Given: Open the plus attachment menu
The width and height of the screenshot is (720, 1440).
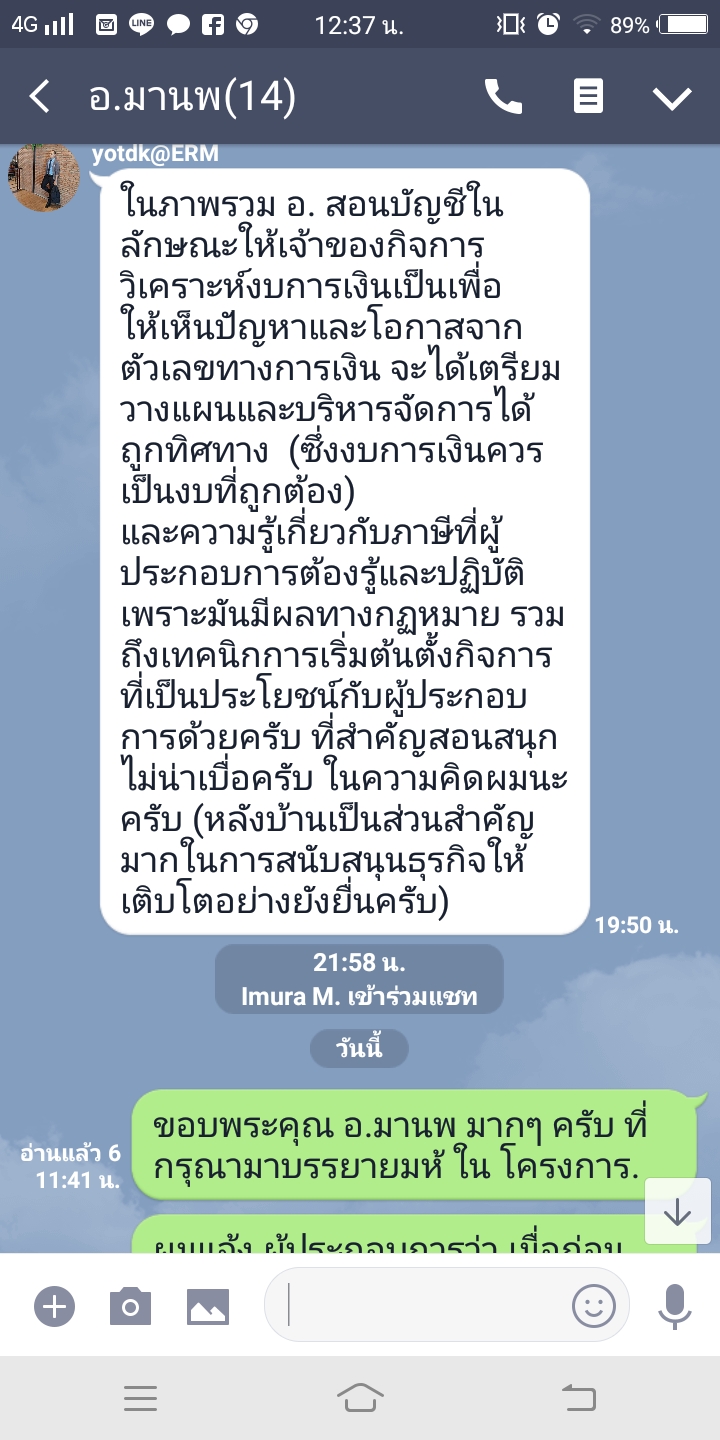Looking at the screenshot, I should [54, 1306].
